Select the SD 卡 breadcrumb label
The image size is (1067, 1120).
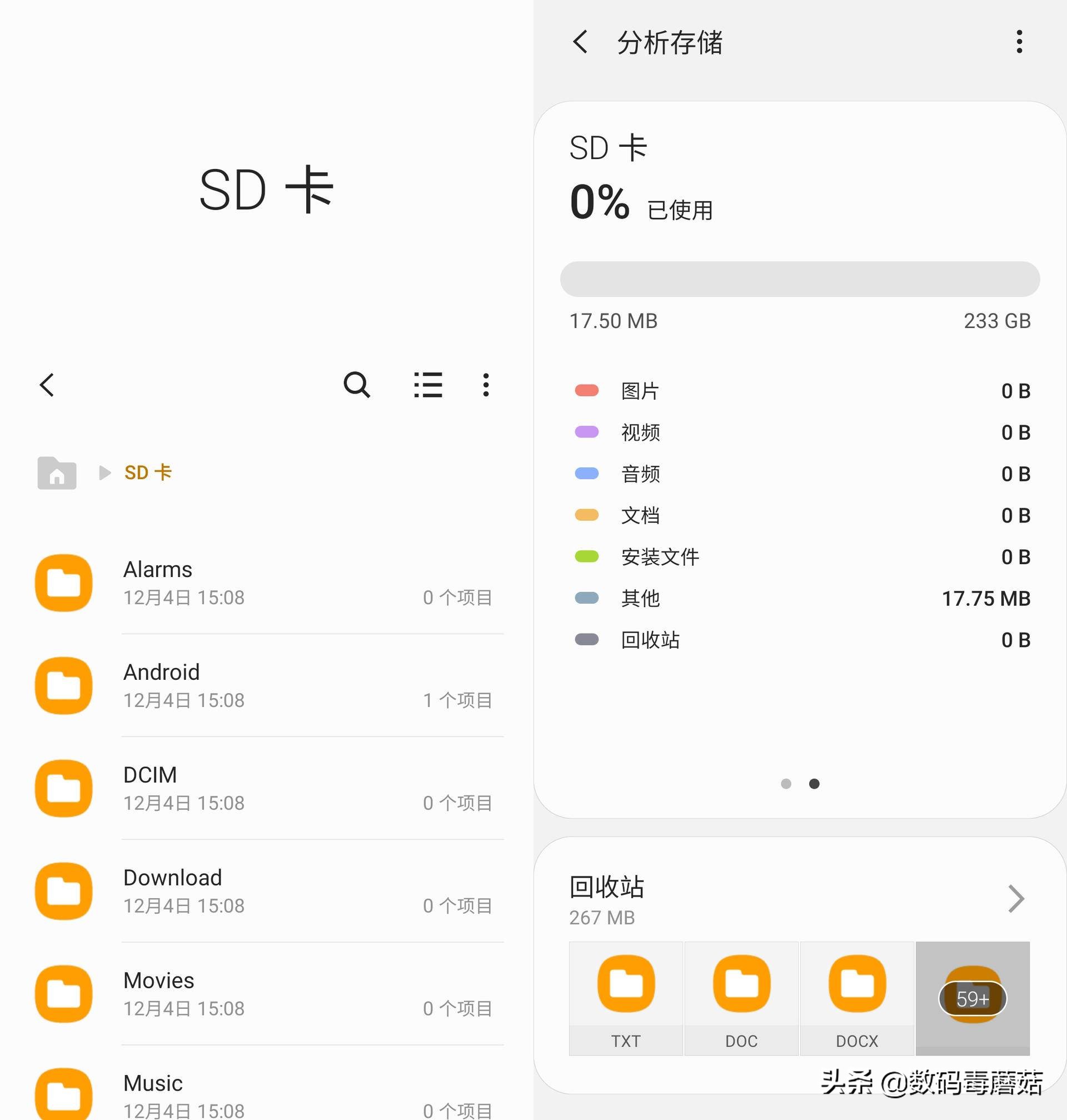point(148,472)
